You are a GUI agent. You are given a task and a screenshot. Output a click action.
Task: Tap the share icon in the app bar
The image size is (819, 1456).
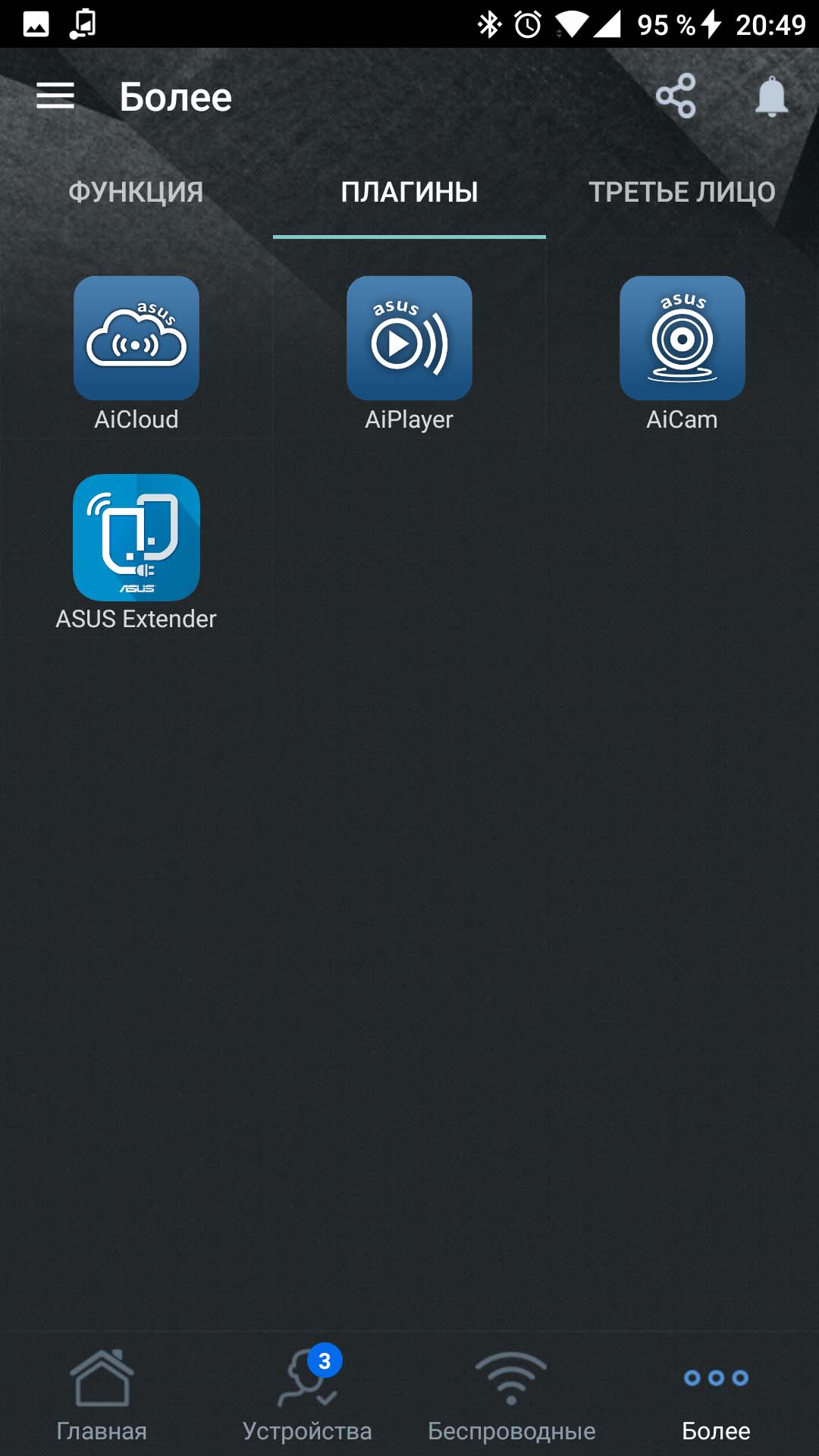676,96
